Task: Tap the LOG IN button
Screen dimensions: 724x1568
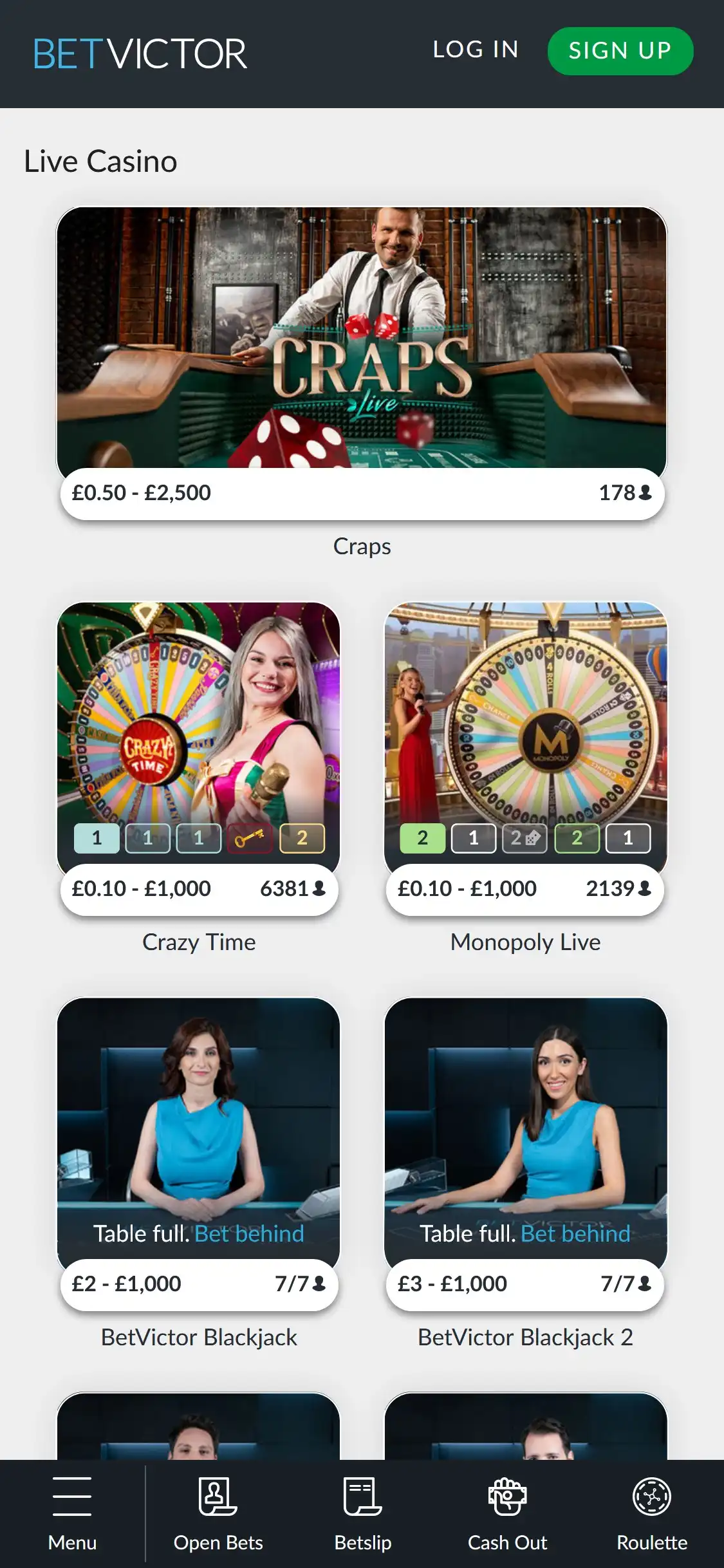Action: pos(475,50)
